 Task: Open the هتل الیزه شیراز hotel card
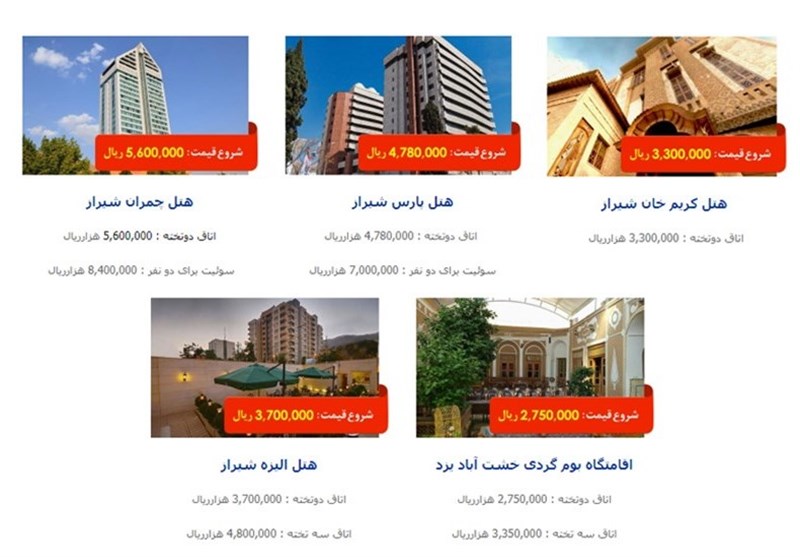click(267, 465)
